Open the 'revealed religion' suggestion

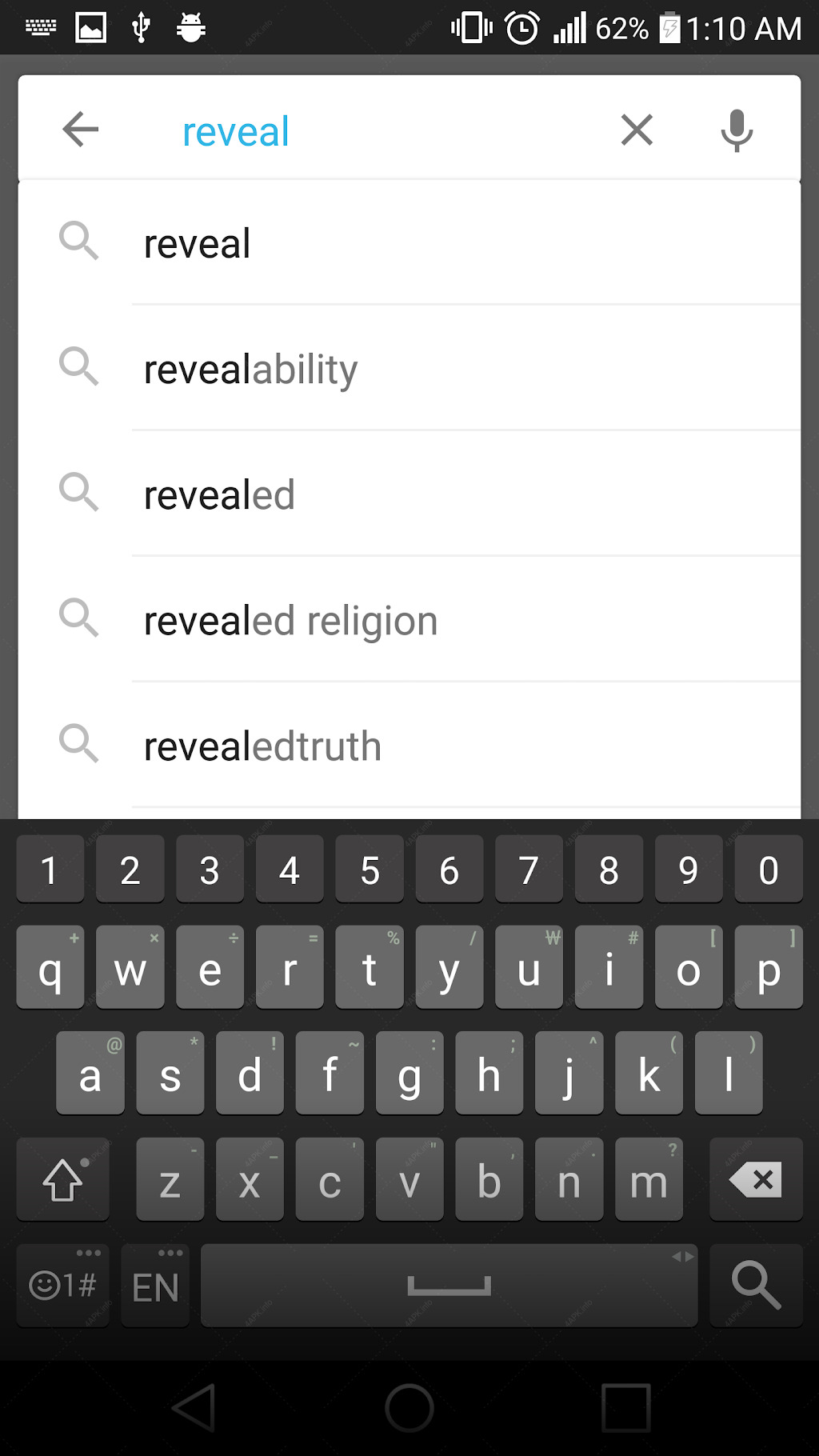click(409, 620)
